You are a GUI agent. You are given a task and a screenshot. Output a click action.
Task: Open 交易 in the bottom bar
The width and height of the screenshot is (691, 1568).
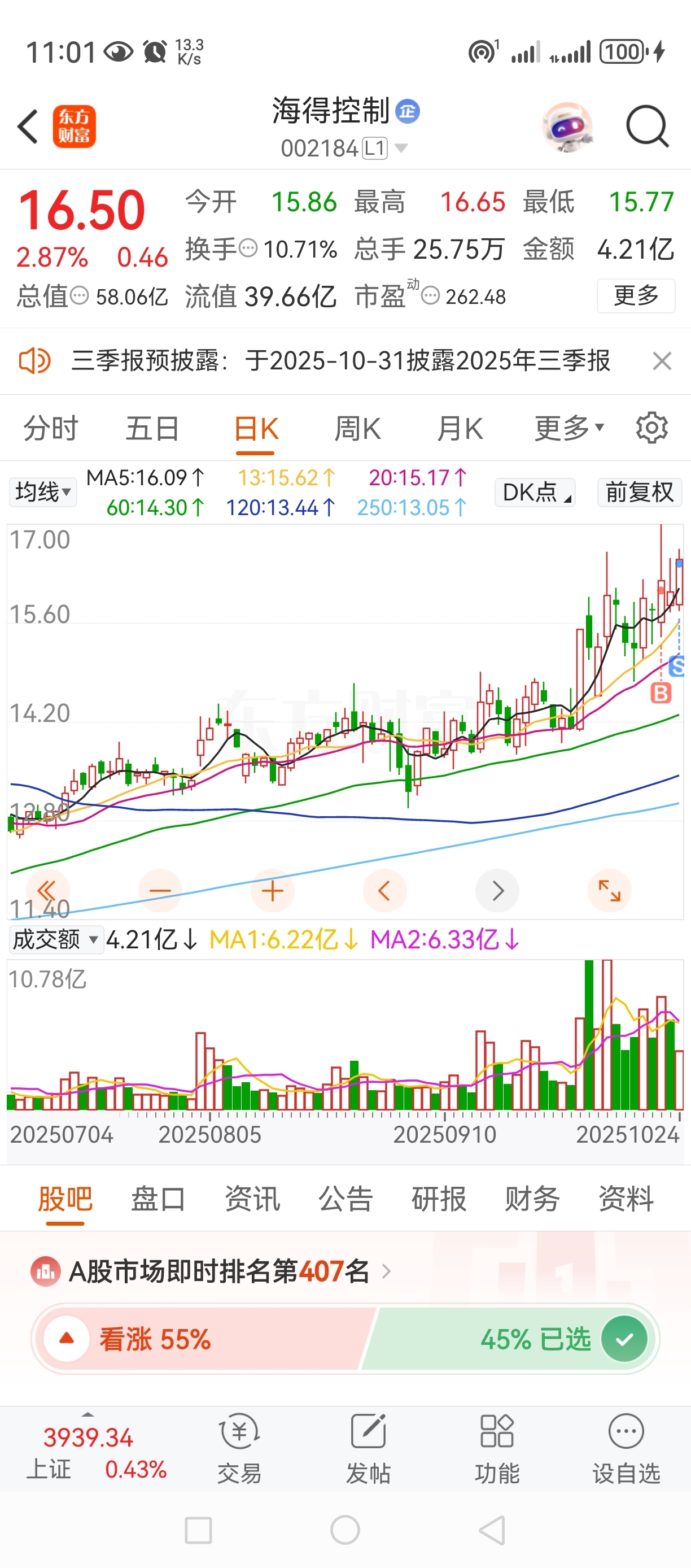239,1448
